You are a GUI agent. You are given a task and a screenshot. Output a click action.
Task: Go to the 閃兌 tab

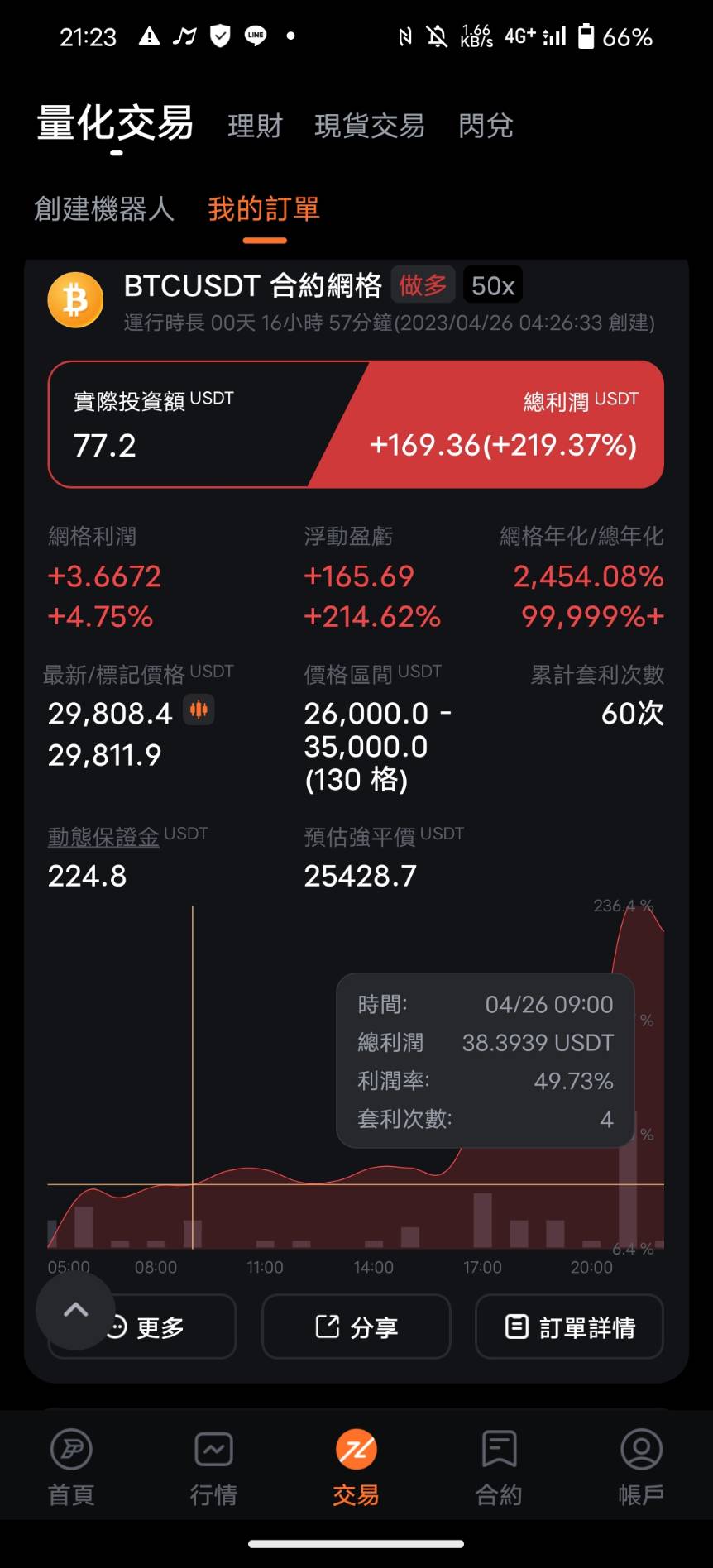(486, 126)
